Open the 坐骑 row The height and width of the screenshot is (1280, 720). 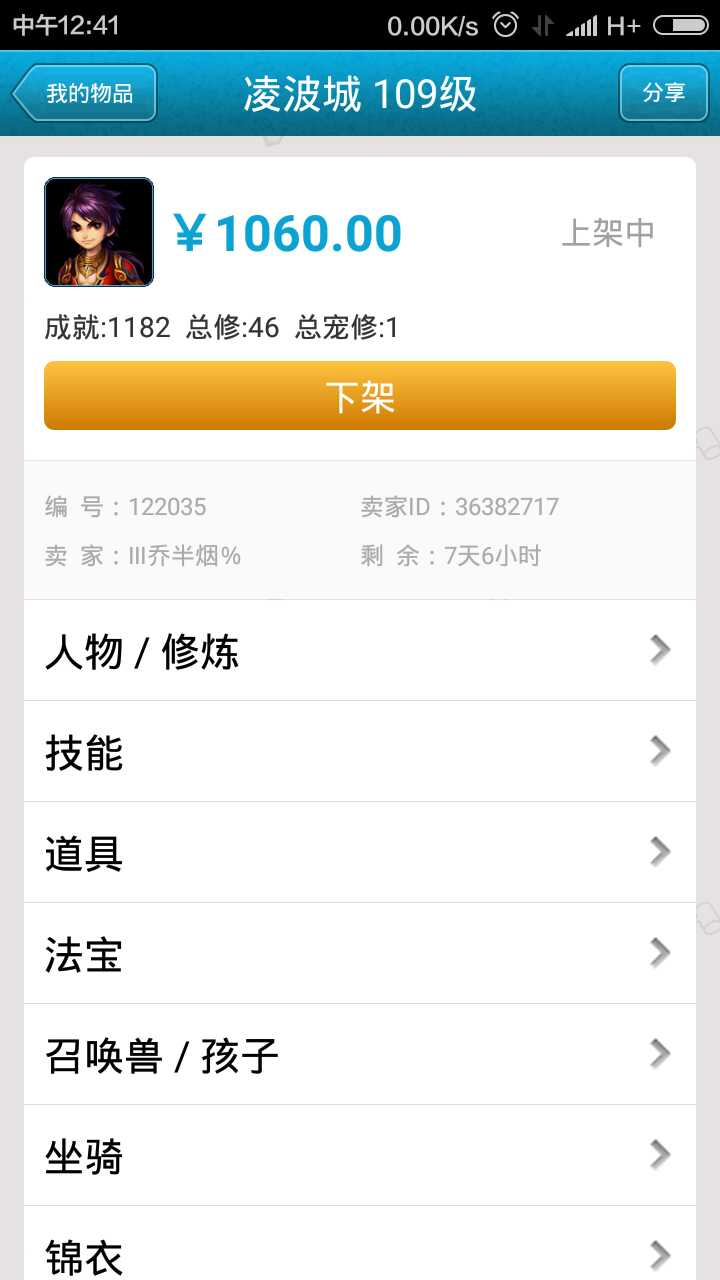point(360,1156)
